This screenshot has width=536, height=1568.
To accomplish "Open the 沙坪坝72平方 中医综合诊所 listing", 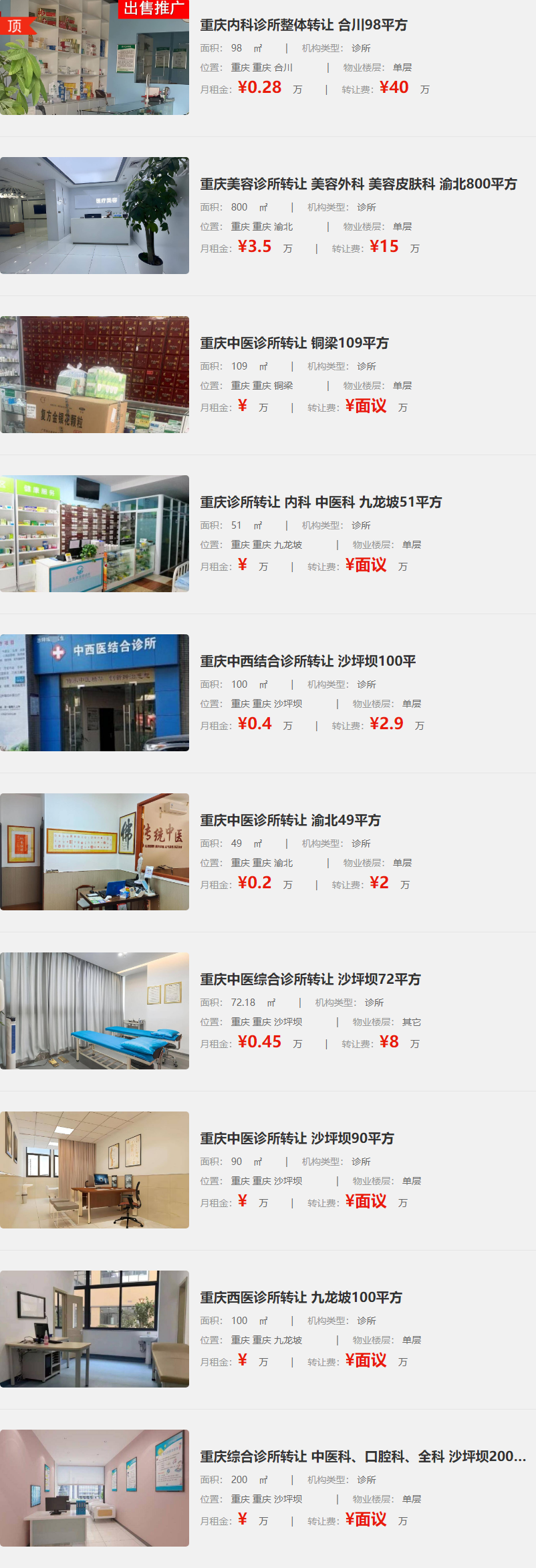I will tap(310, 980).
